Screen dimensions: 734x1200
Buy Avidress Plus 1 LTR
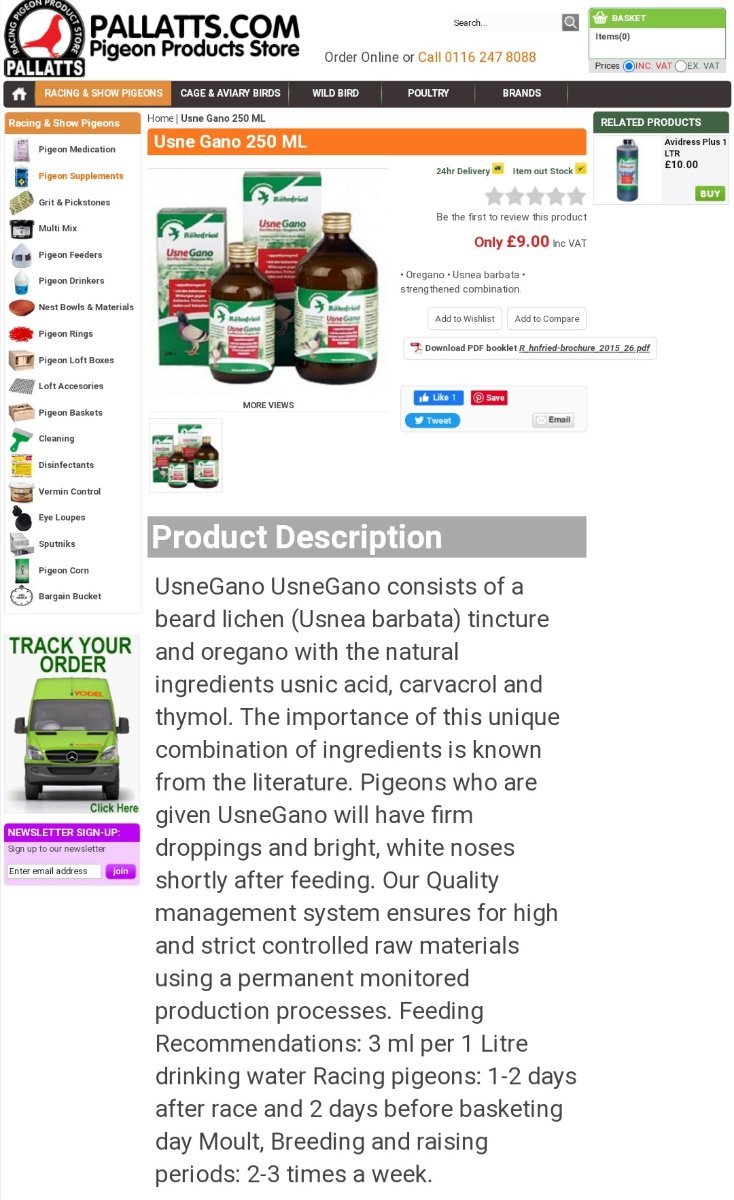(709, 194)
